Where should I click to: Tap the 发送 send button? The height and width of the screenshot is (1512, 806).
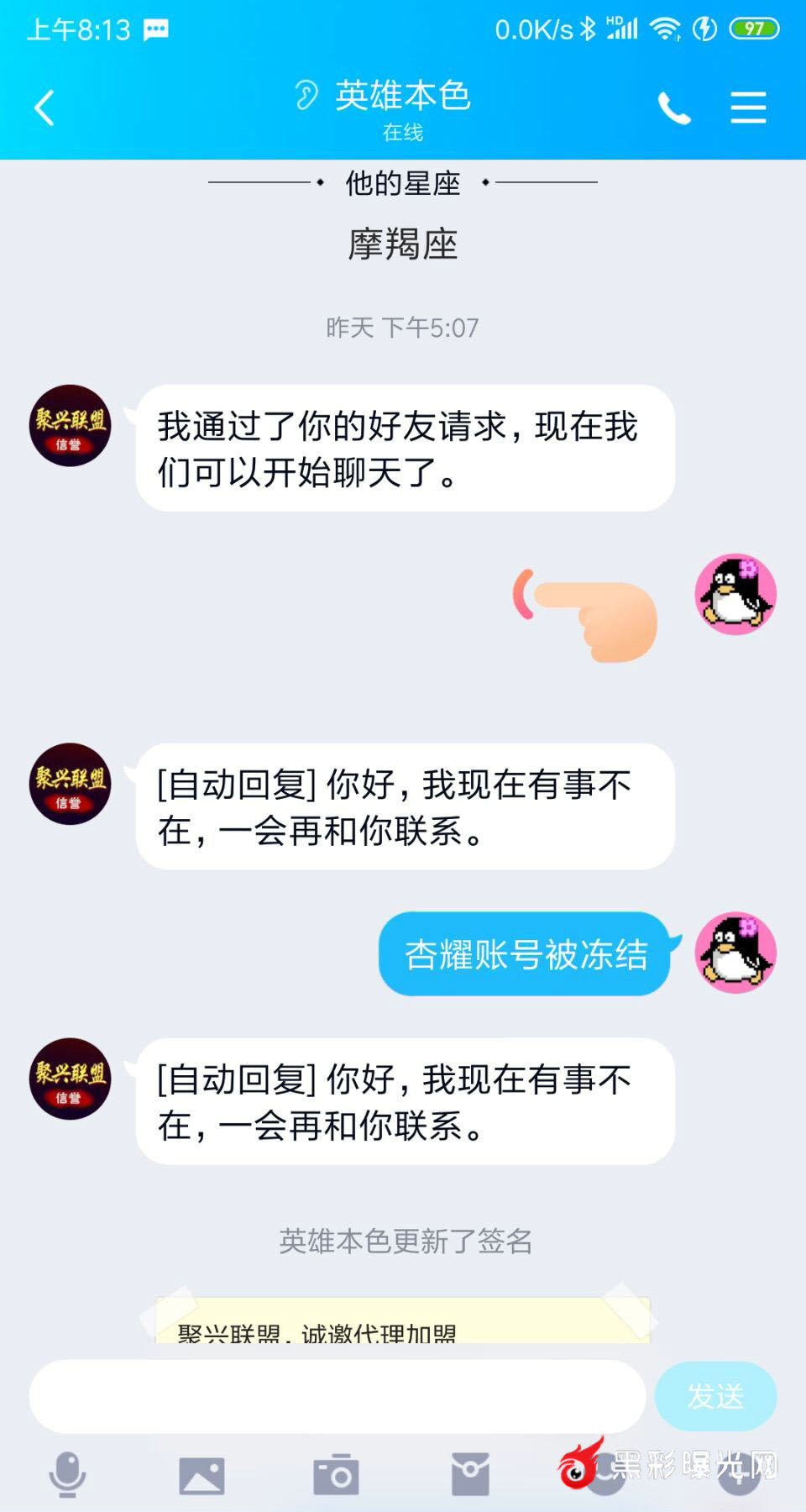pos(715,1396)
